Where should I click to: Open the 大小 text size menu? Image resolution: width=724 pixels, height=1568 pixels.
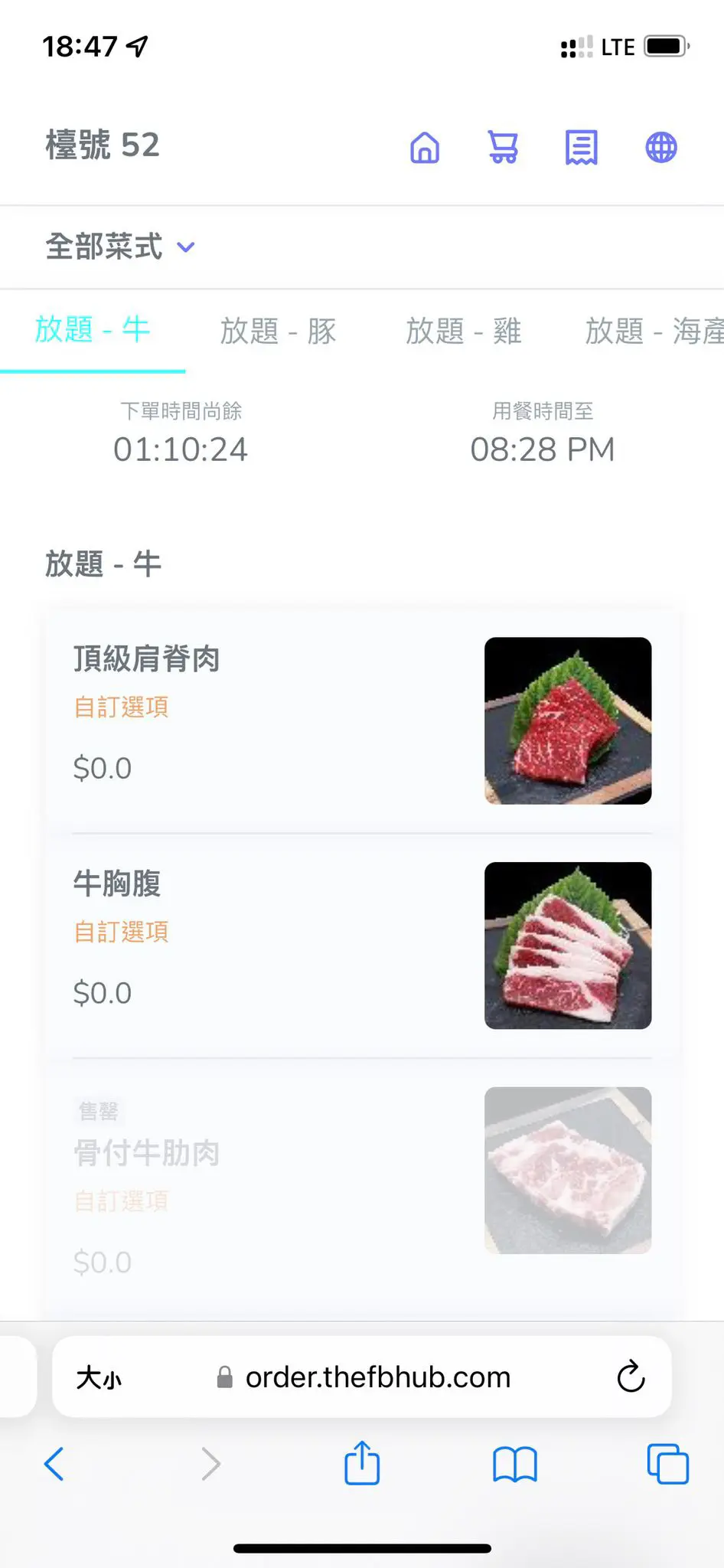click(99, 1378)
